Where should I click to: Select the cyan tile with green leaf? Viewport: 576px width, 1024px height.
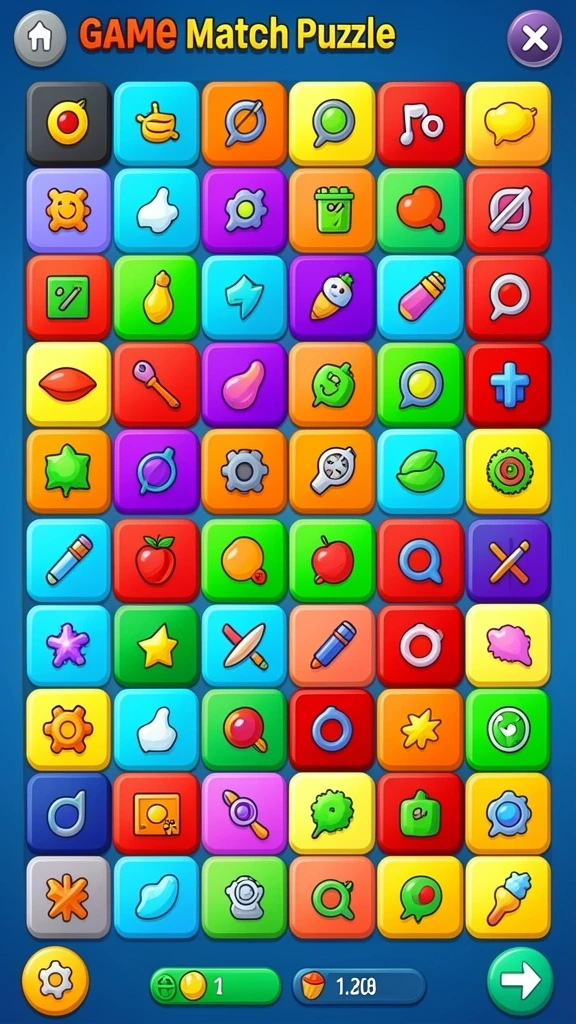[420, 471]
